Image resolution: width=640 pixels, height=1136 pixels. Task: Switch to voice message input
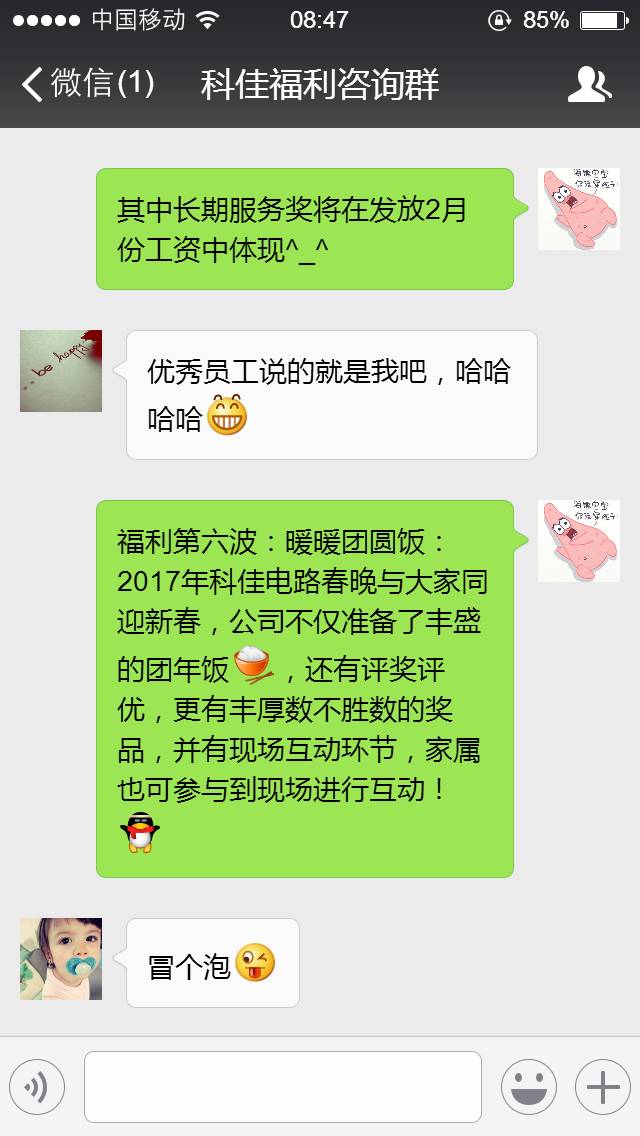click(37, 1087)
